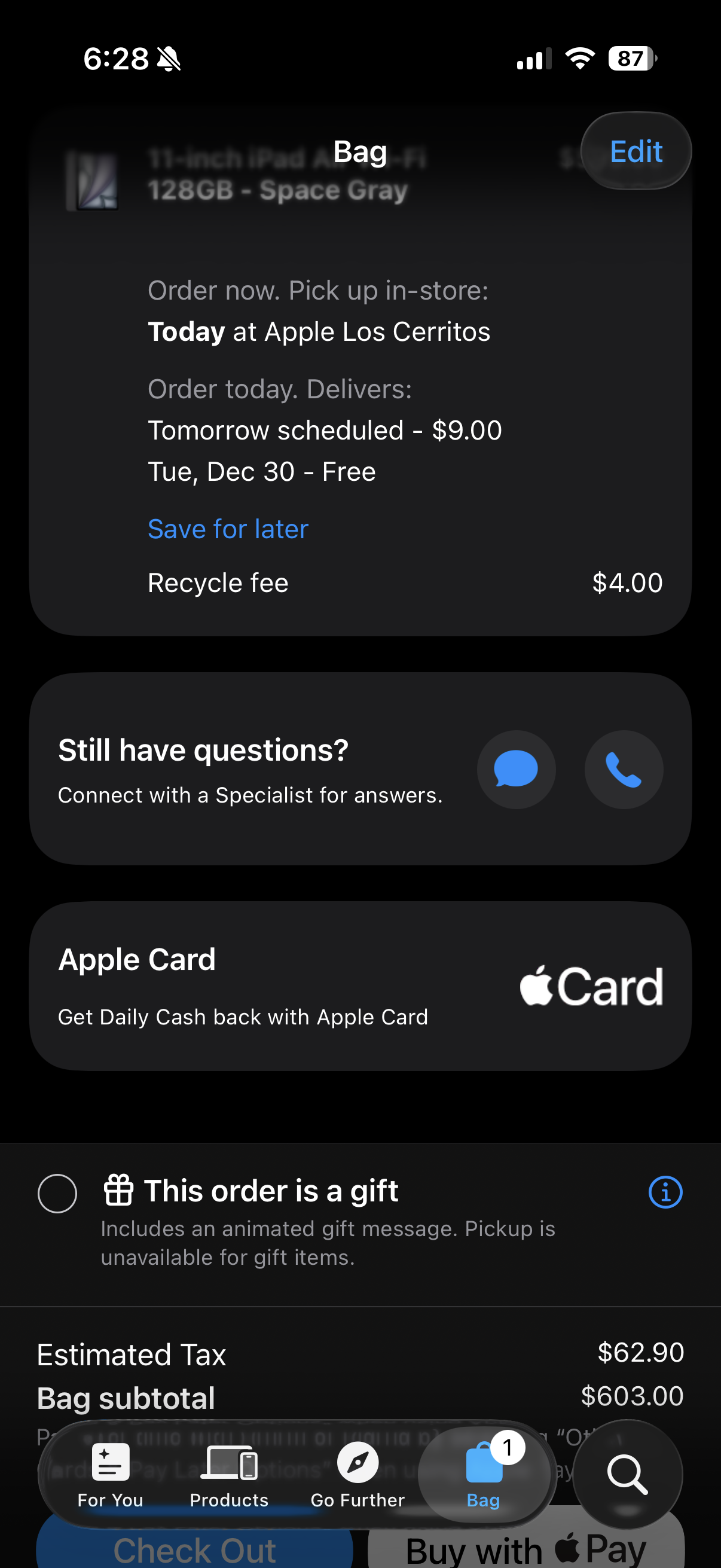Open the Apple Card offer

pos(360,986)
